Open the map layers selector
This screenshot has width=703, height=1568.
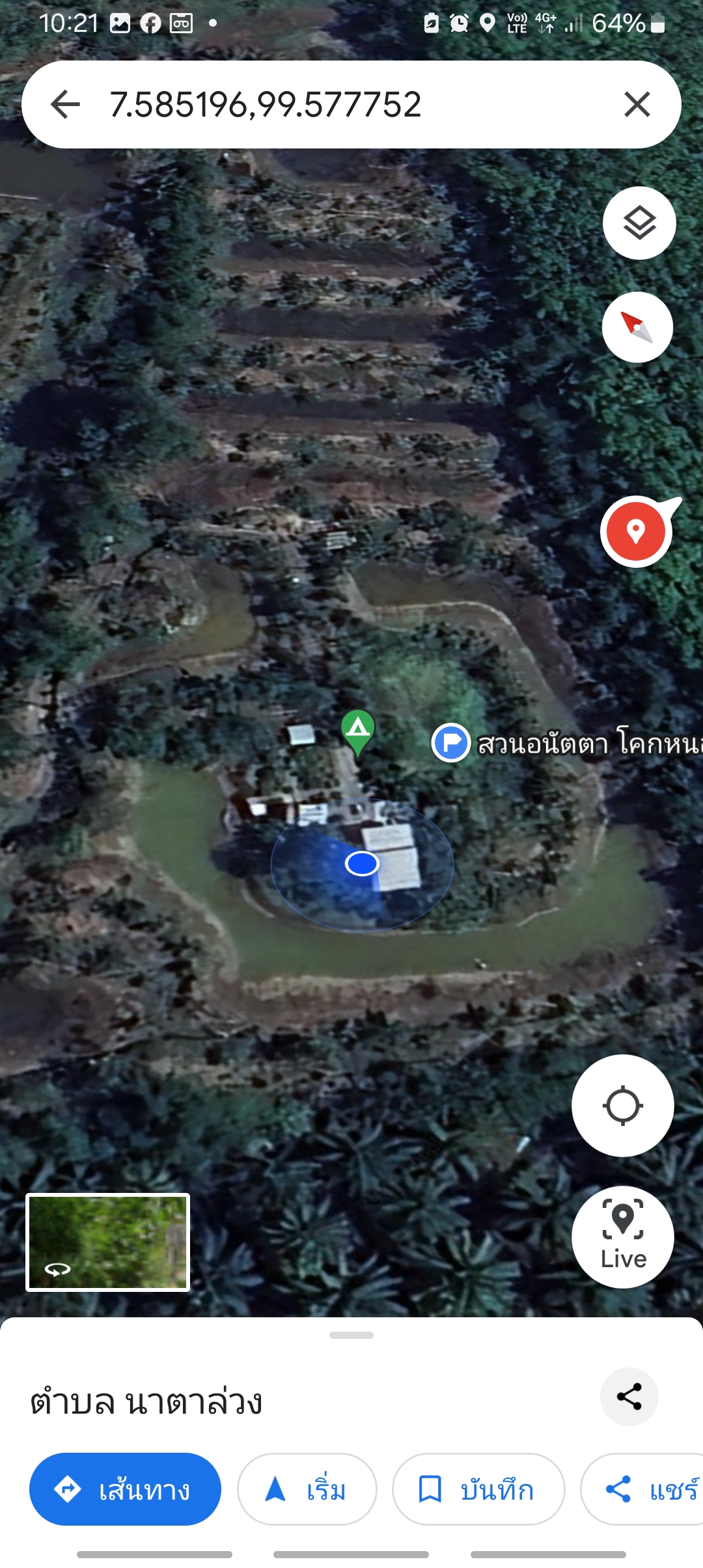[x=639, y=223]
